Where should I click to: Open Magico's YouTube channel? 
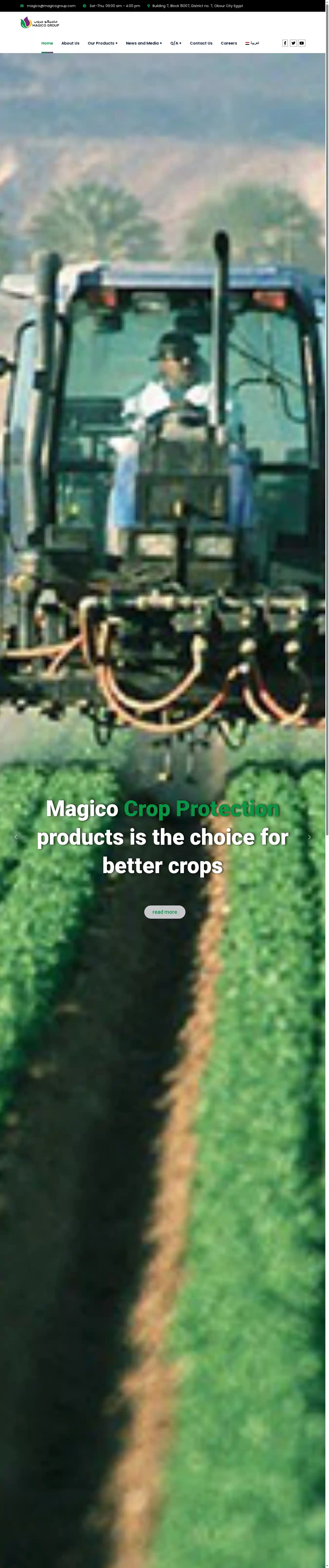(x=302, y=43)
